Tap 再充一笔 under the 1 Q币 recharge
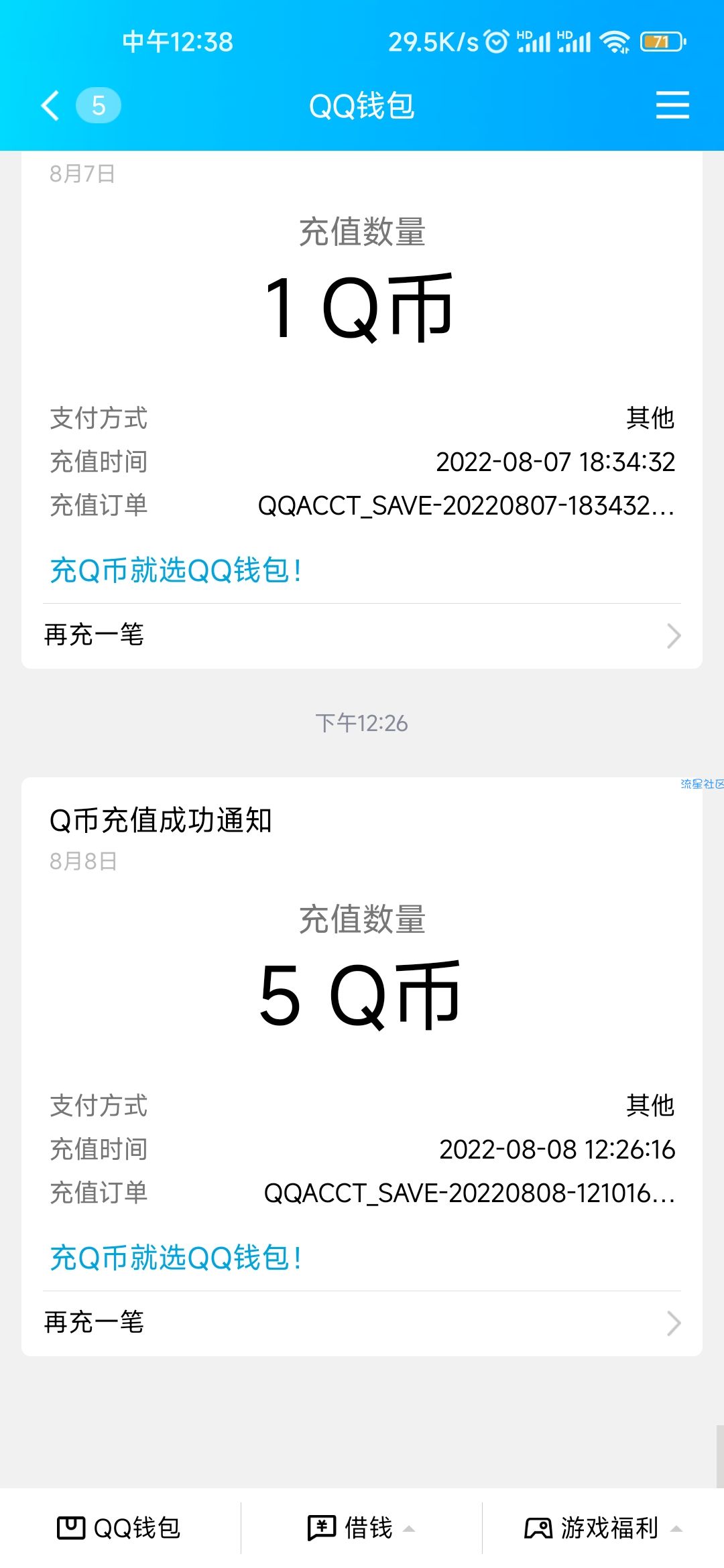This screenshot has width=724, height=1568. [x=362, y=635]
